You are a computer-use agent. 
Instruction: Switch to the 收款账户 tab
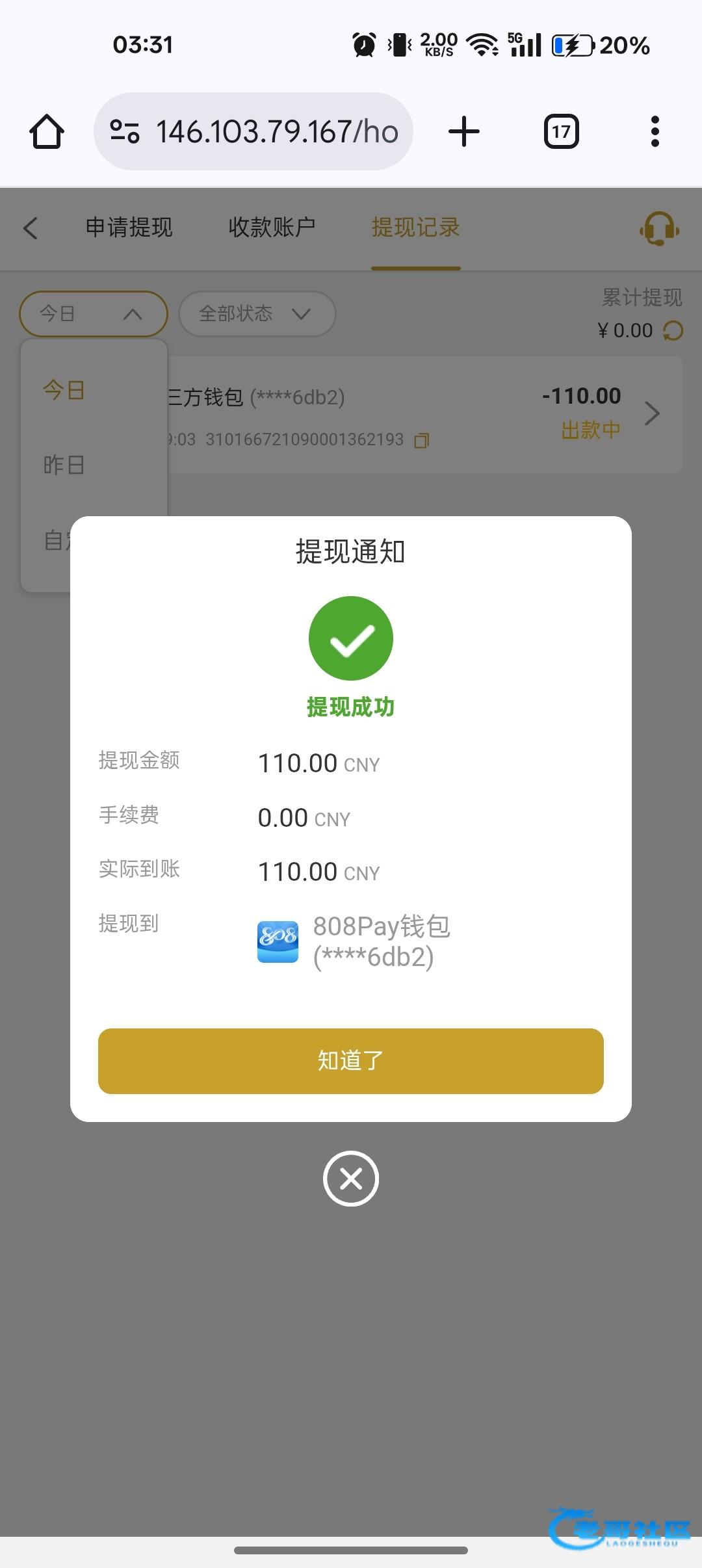(x=272, y=228)
